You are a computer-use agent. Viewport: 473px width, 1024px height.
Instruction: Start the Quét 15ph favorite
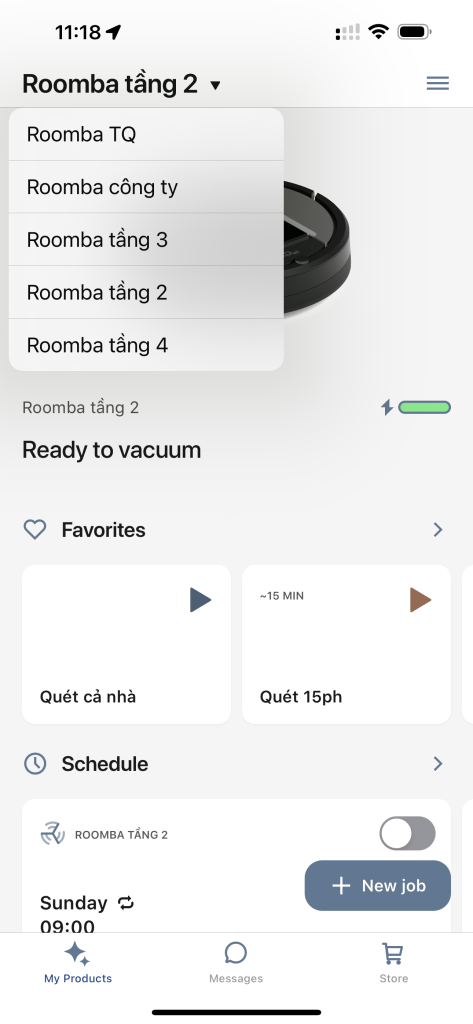coord(421,600)
